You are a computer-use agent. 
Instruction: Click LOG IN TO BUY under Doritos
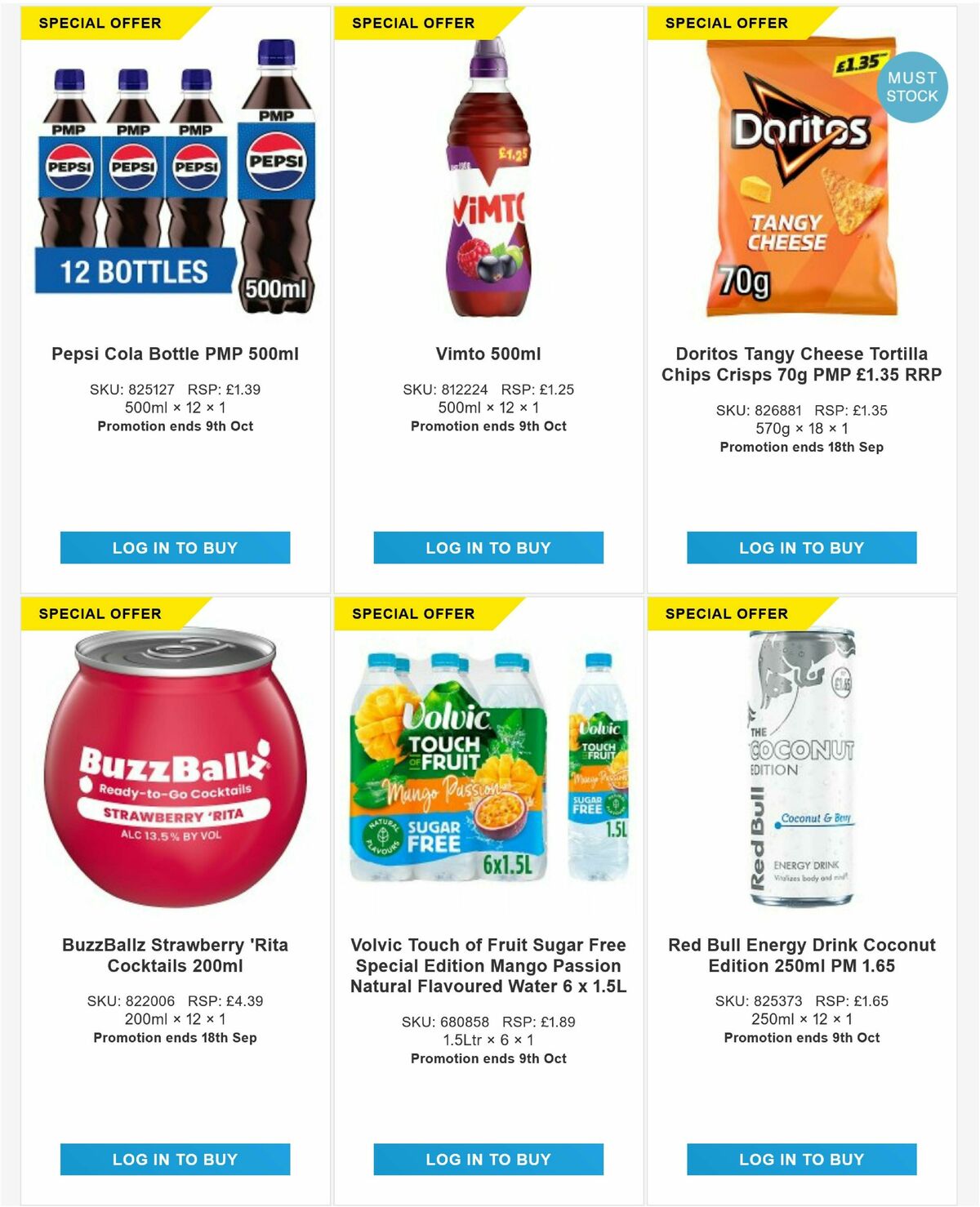pyautogui.click(x=800, y=548)
